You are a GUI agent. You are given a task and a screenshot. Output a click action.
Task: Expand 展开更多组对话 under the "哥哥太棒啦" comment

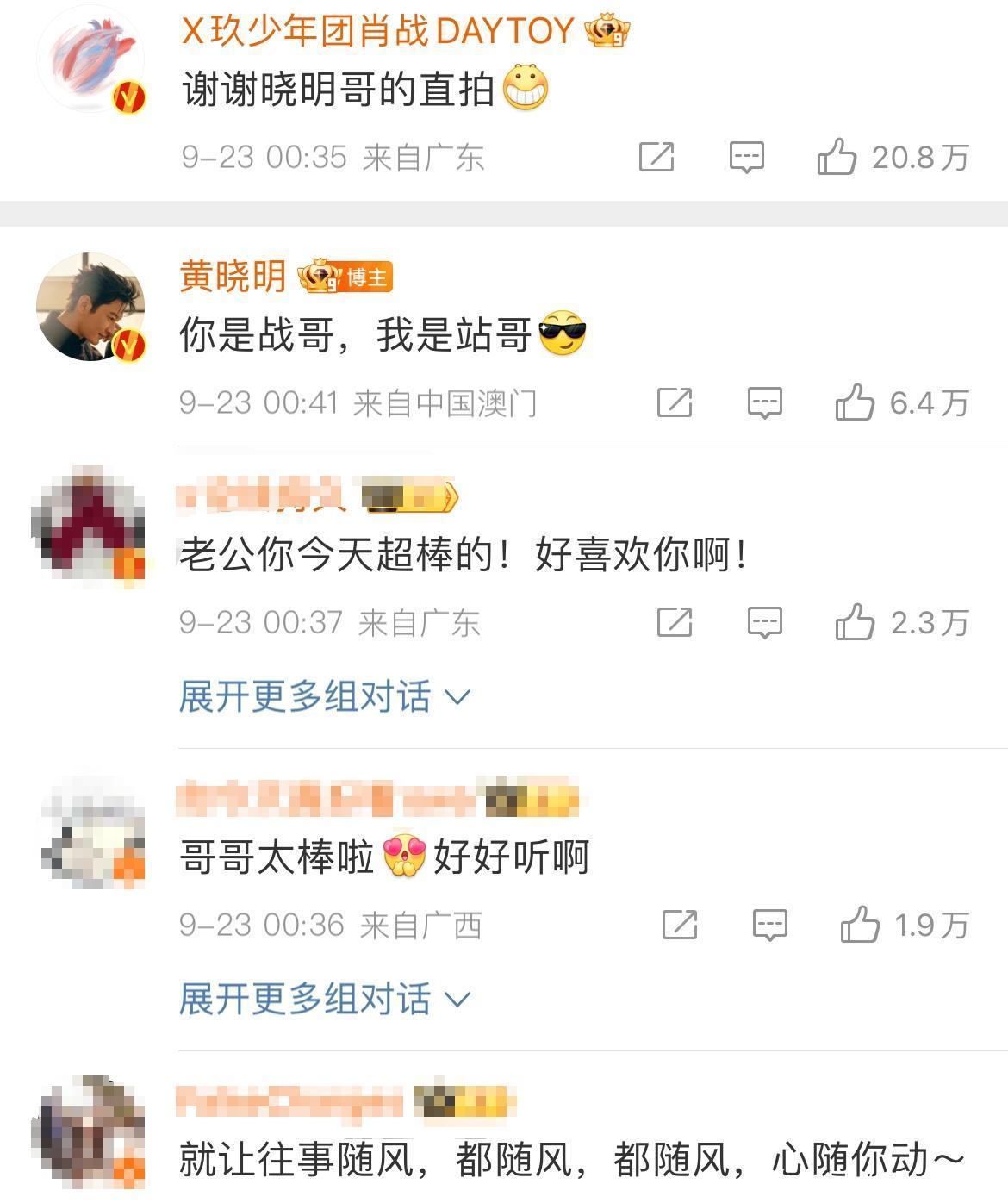pyautogui.click(x=324, y=999)
